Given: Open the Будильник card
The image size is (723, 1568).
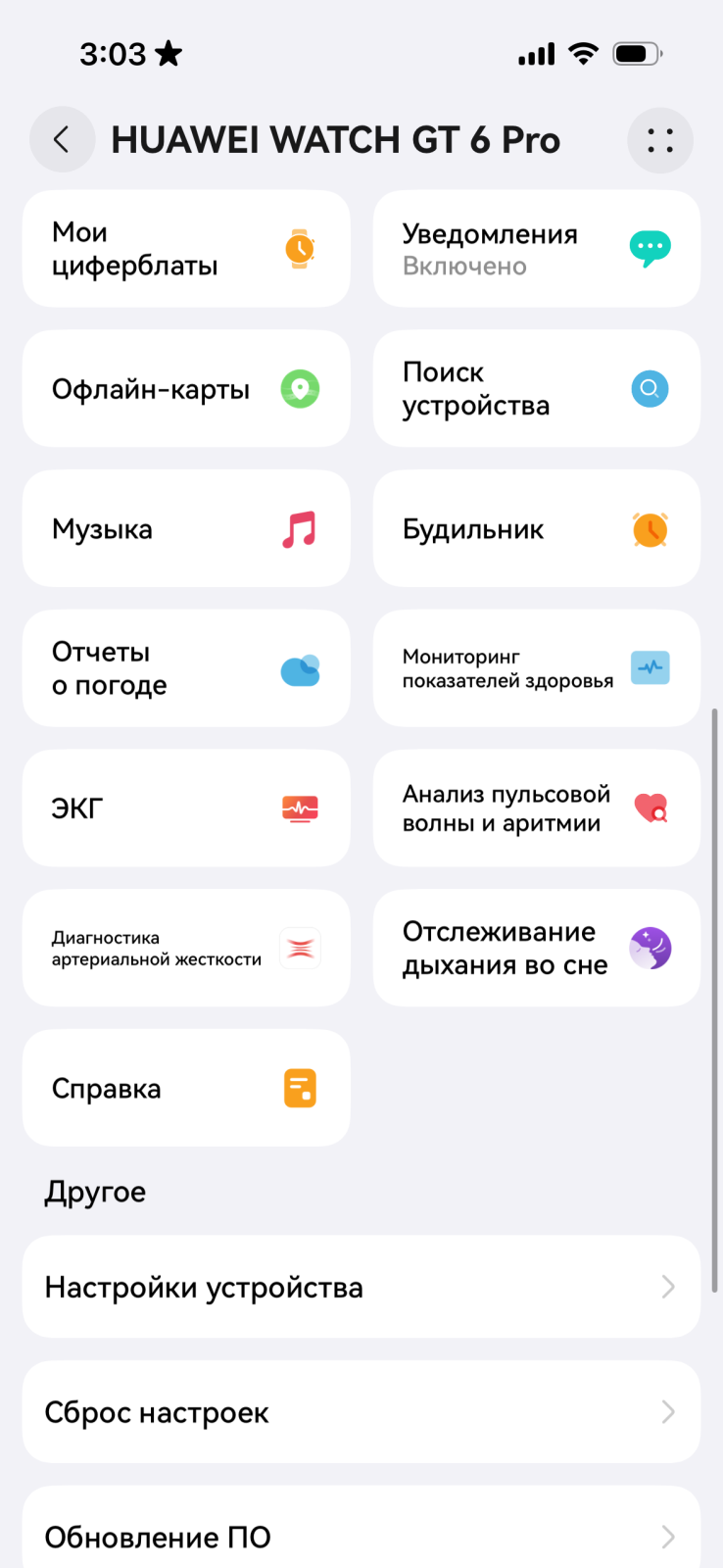Looking at the screenshot, I should [536, 529].
